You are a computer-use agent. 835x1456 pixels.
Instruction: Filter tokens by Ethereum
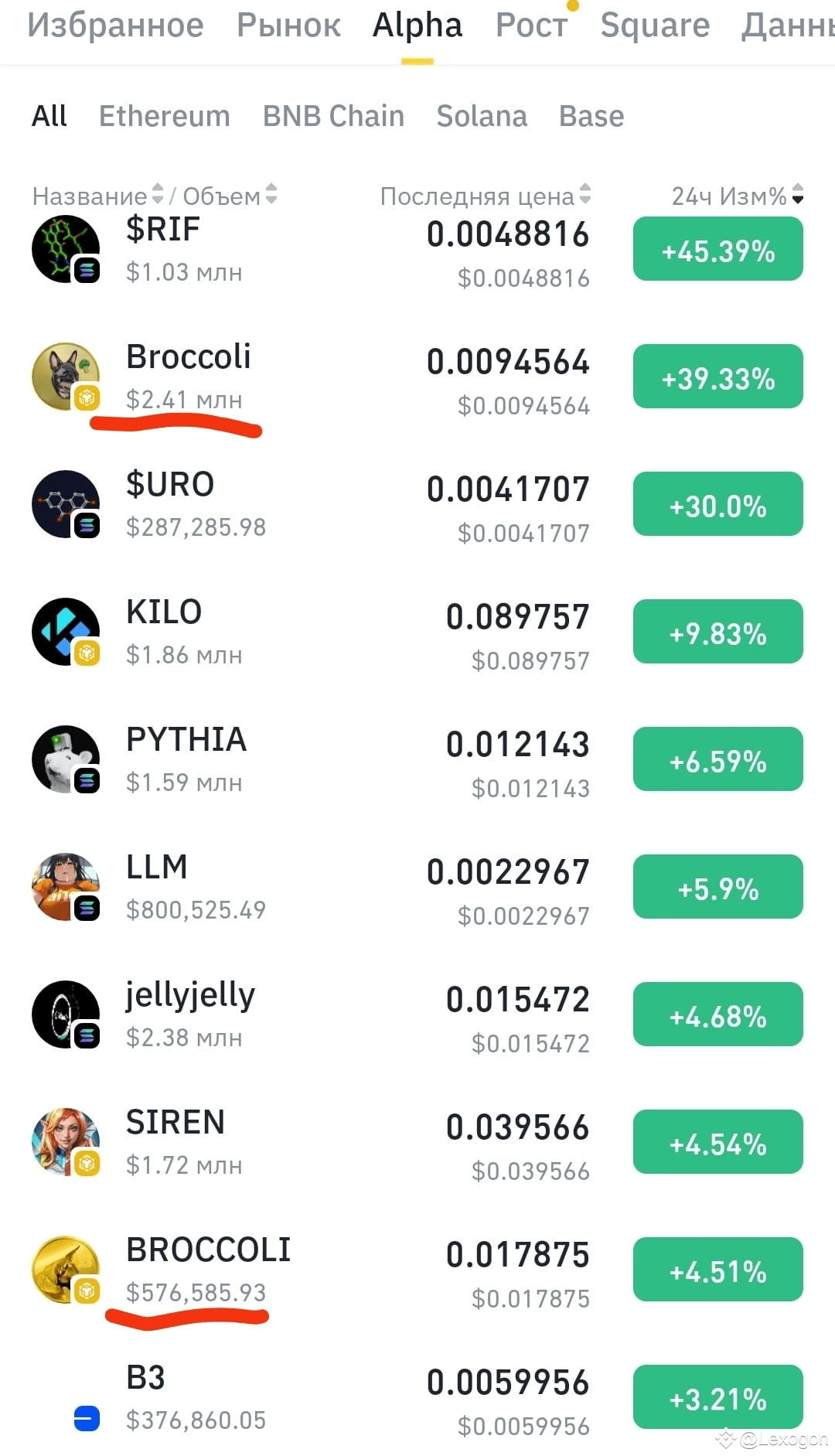click(x=165, y=116)
